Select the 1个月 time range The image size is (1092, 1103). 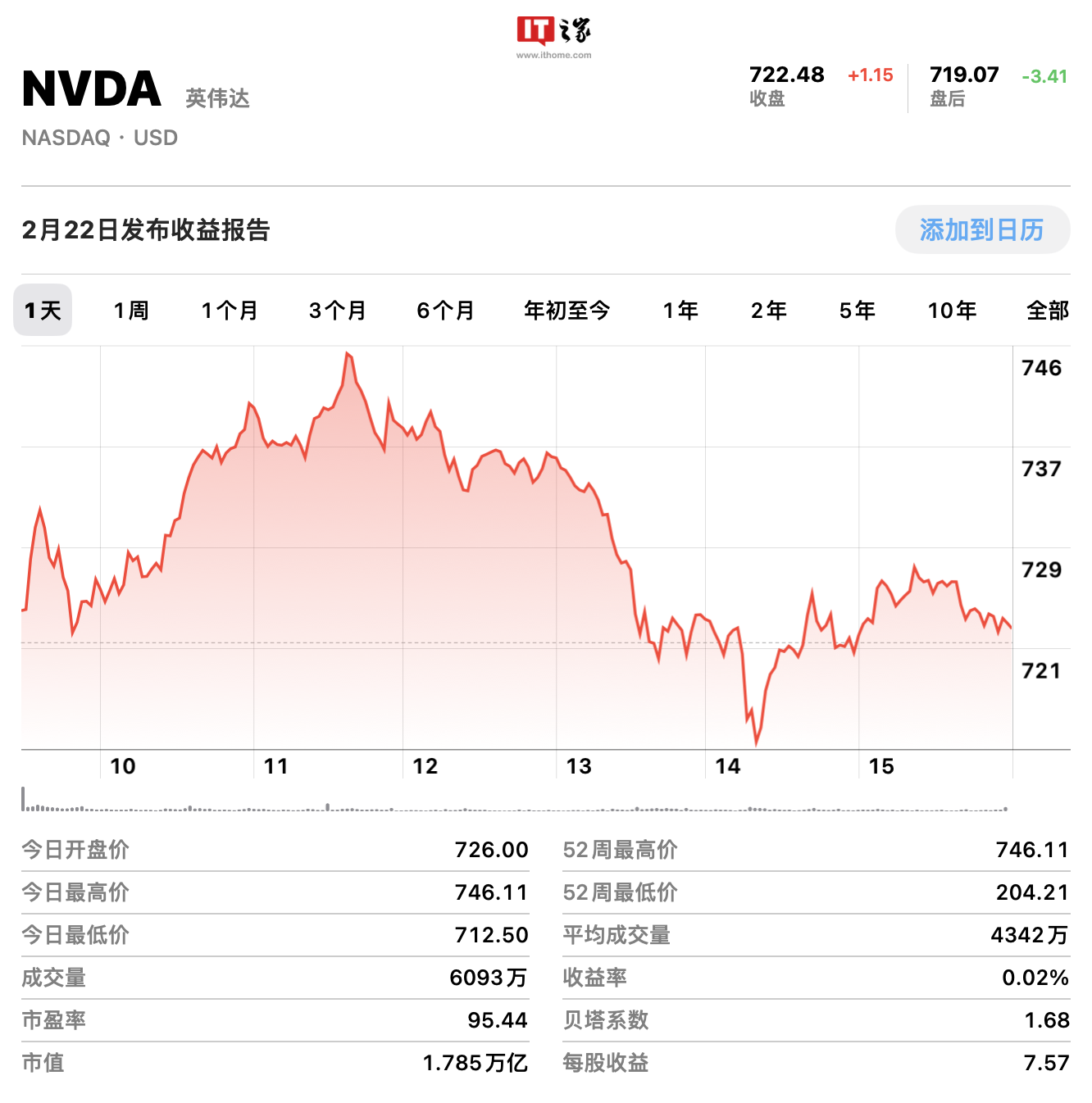pos(228,311)
